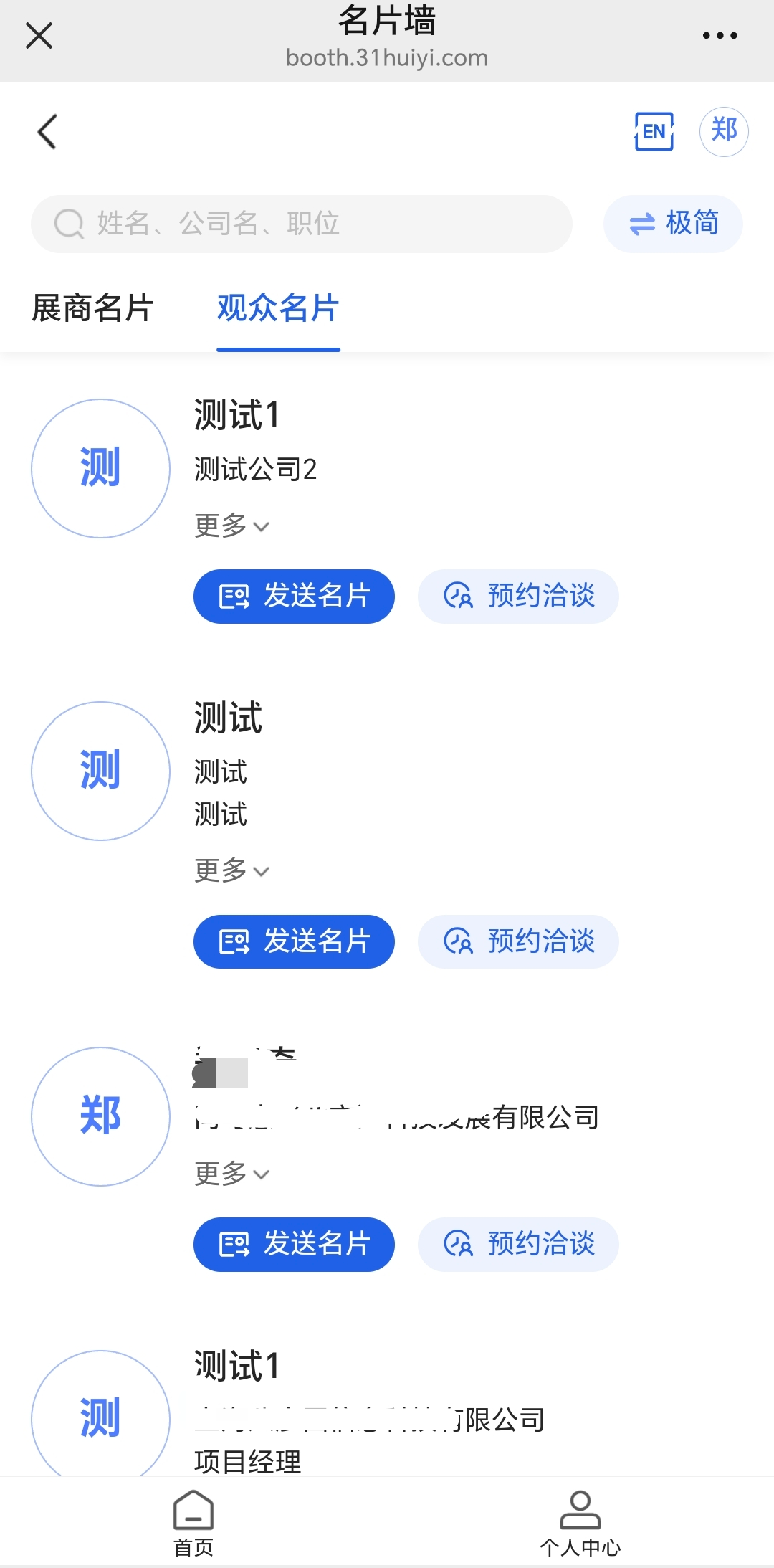The height and width of the screenshot is (1568, 774).
Task: Toggle the 极简 view mode
Action: 673,224
